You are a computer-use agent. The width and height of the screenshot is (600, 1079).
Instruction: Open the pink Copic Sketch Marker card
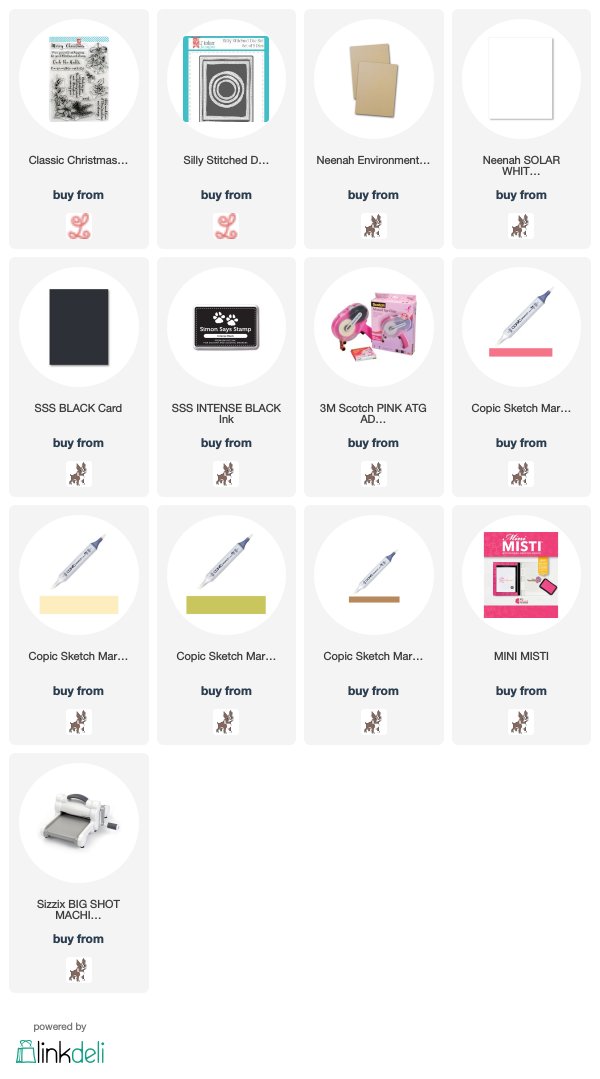coord(521,376)
